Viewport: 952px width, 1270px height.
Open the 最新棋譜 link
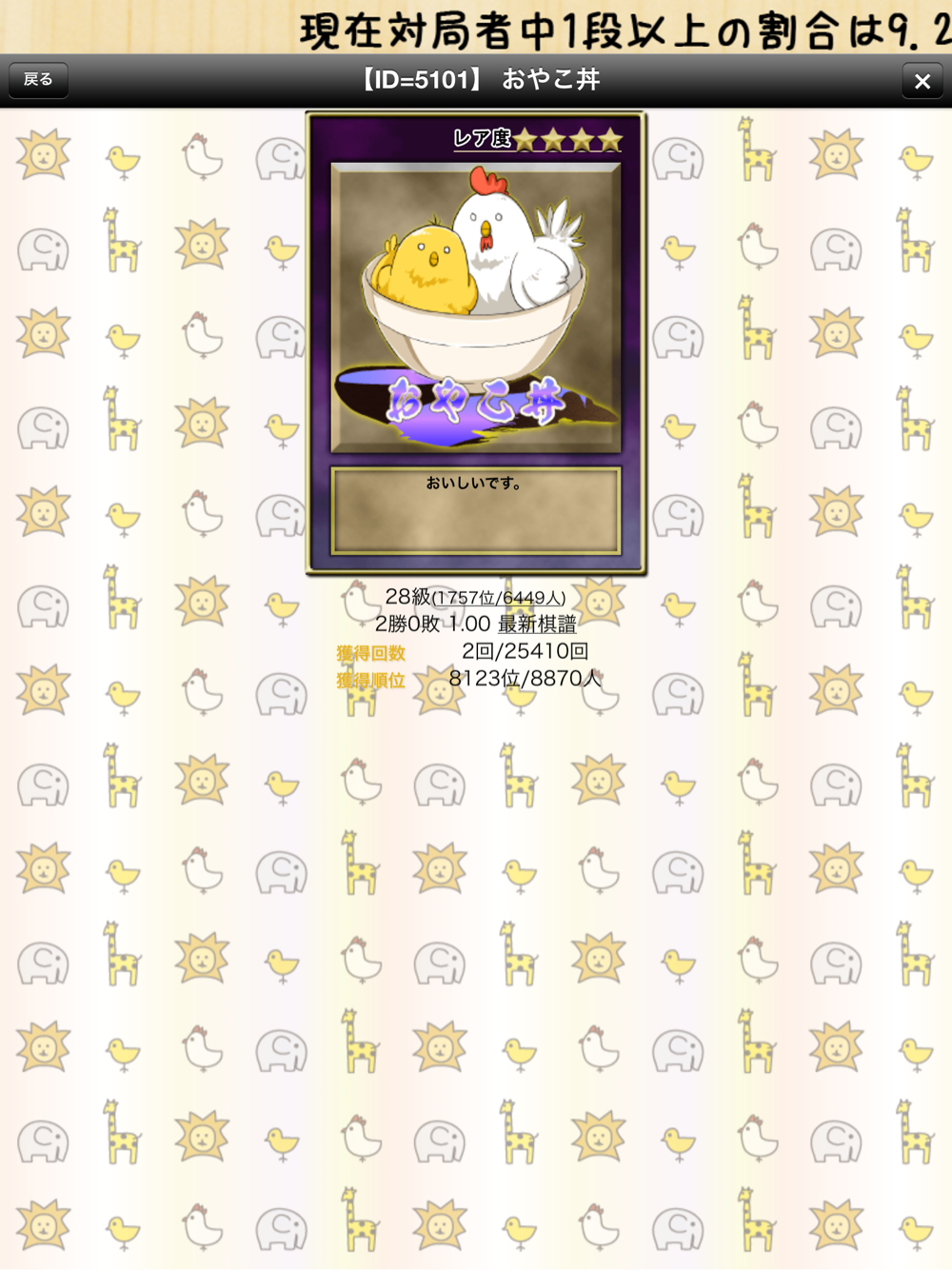point(537,625)
